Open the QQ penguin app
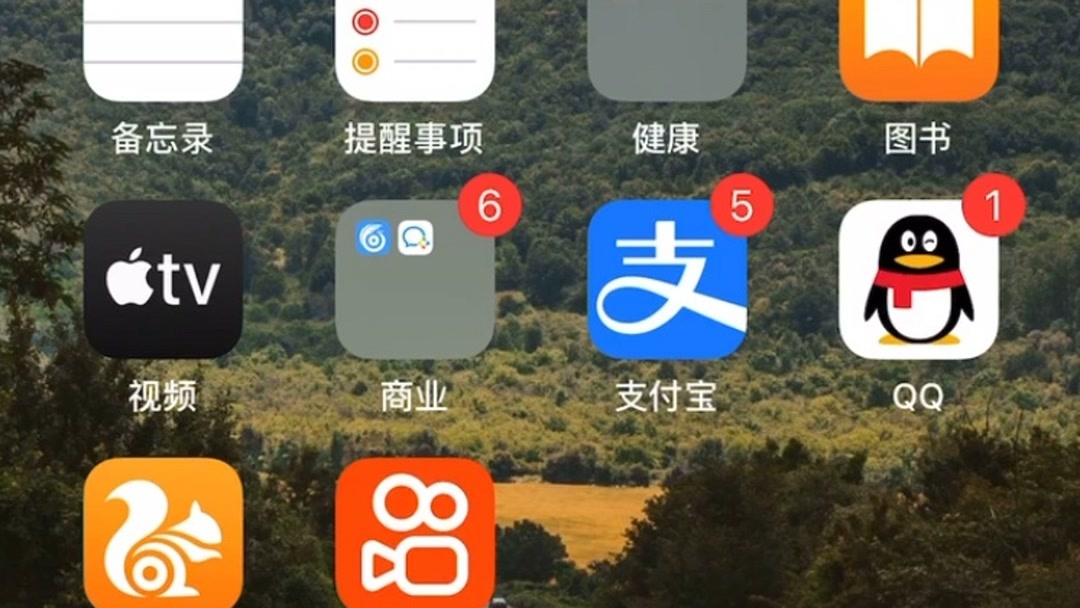The height and width of the screenshot is (608, 1080). 919,279
